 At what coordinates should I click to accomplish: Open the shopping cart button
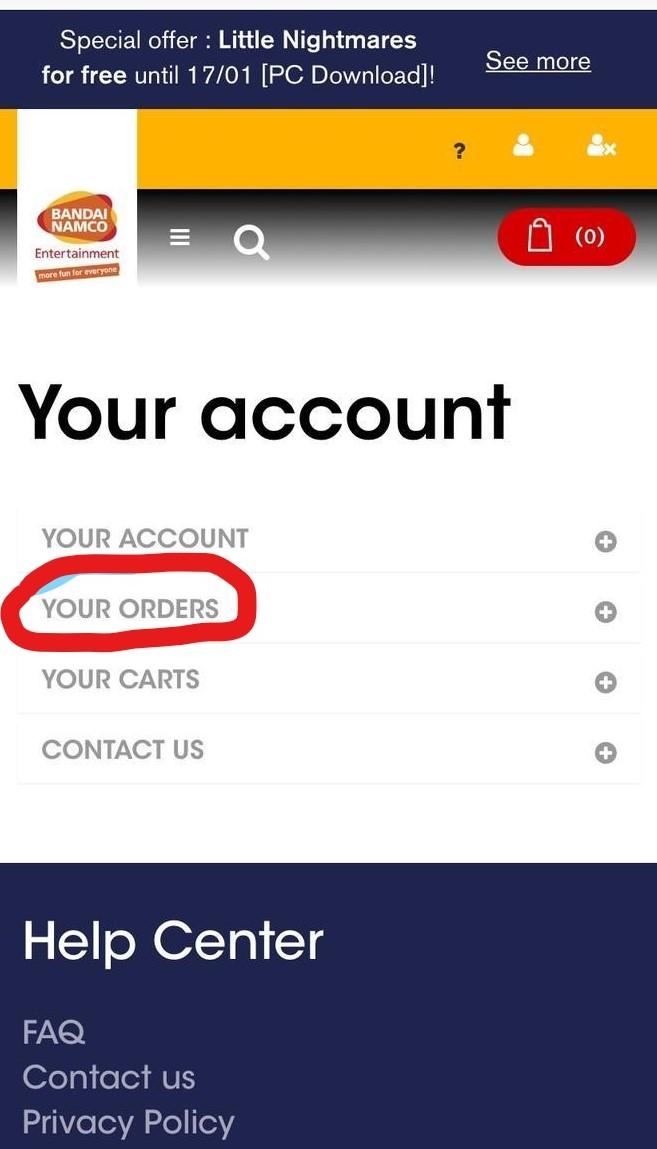[566, 237]
